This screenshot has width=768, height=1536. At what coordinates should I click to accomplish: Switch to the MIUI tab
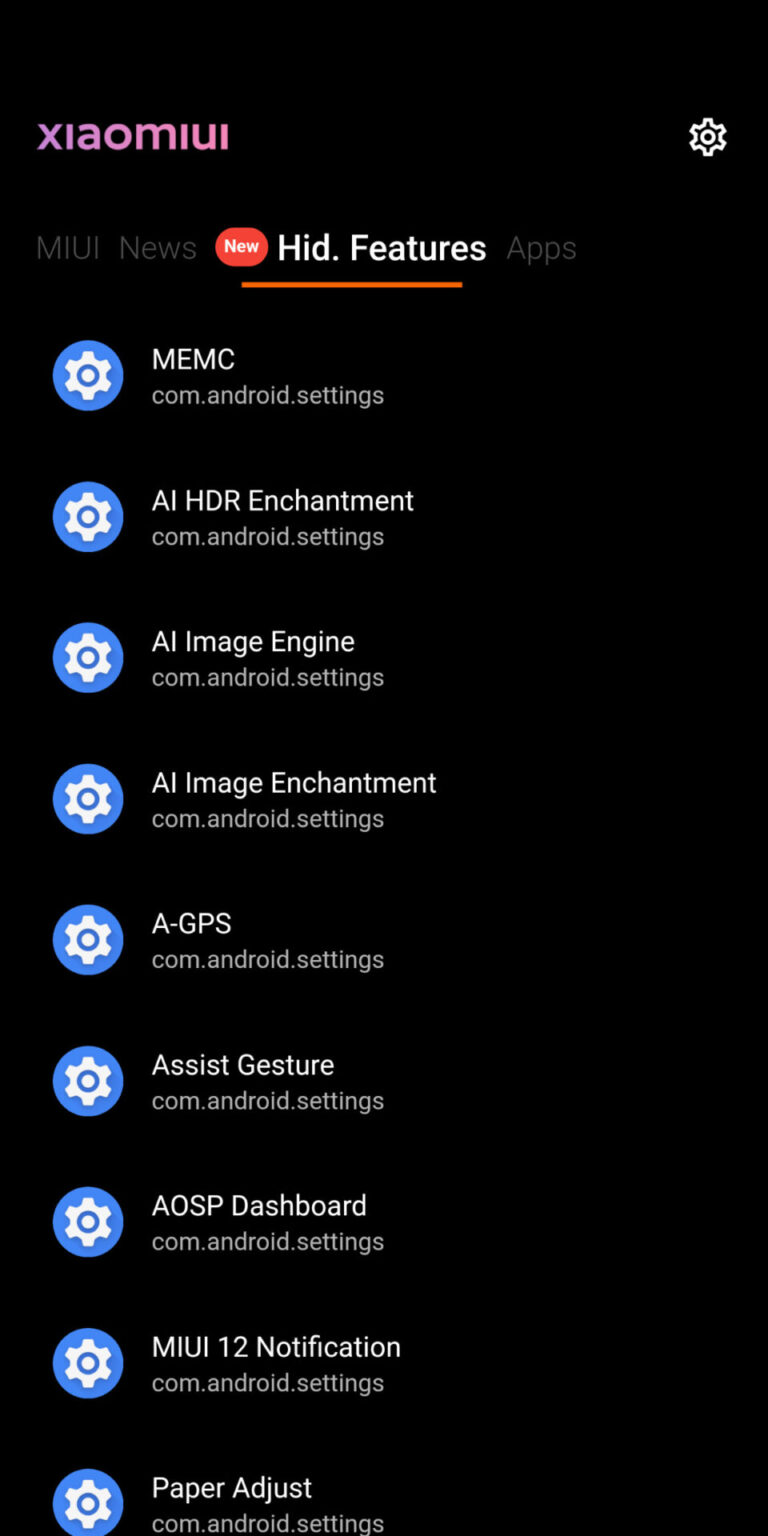(x=67, y=248)
